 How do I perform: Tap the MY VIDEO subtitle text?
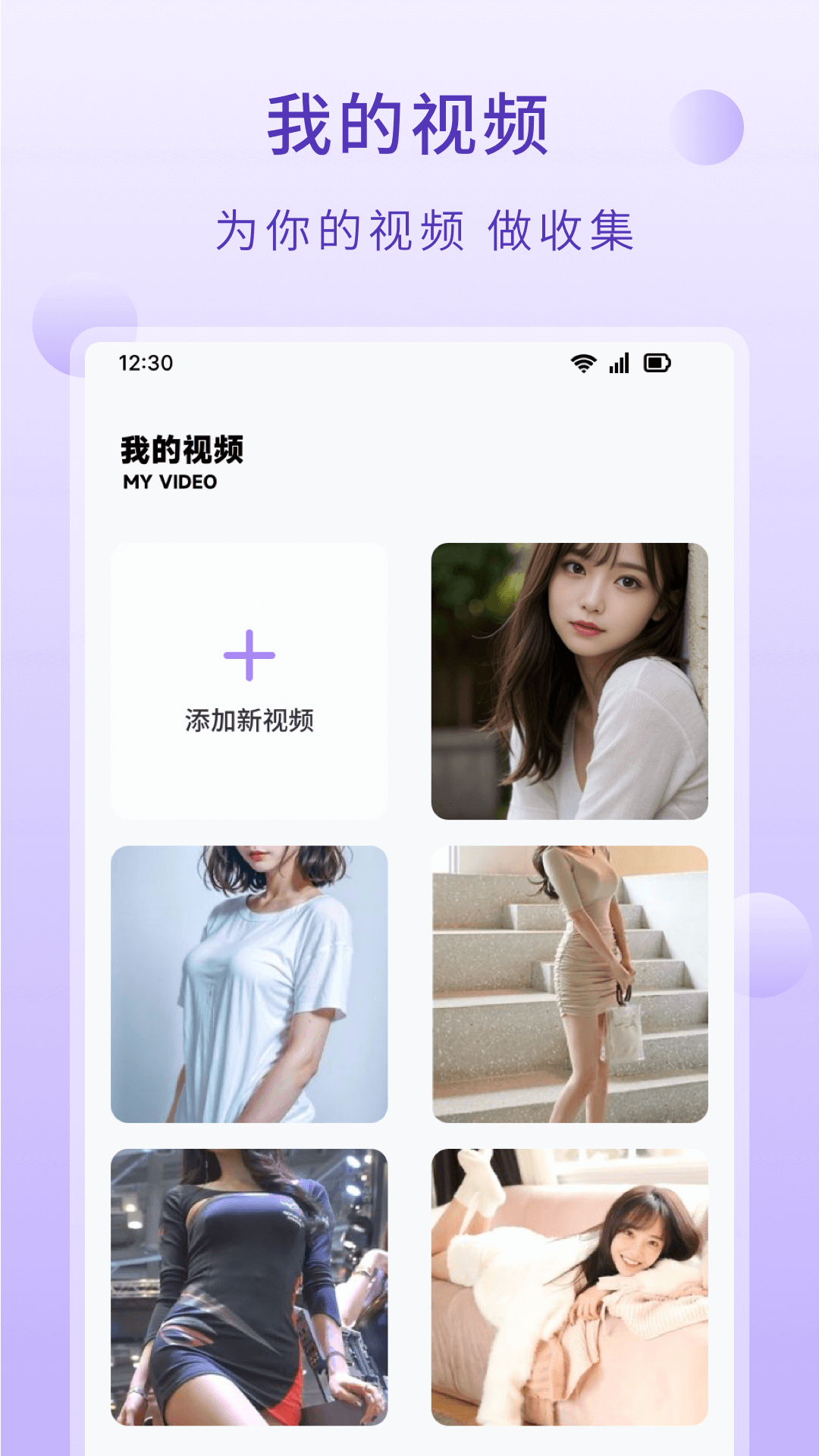coord(169,481)
